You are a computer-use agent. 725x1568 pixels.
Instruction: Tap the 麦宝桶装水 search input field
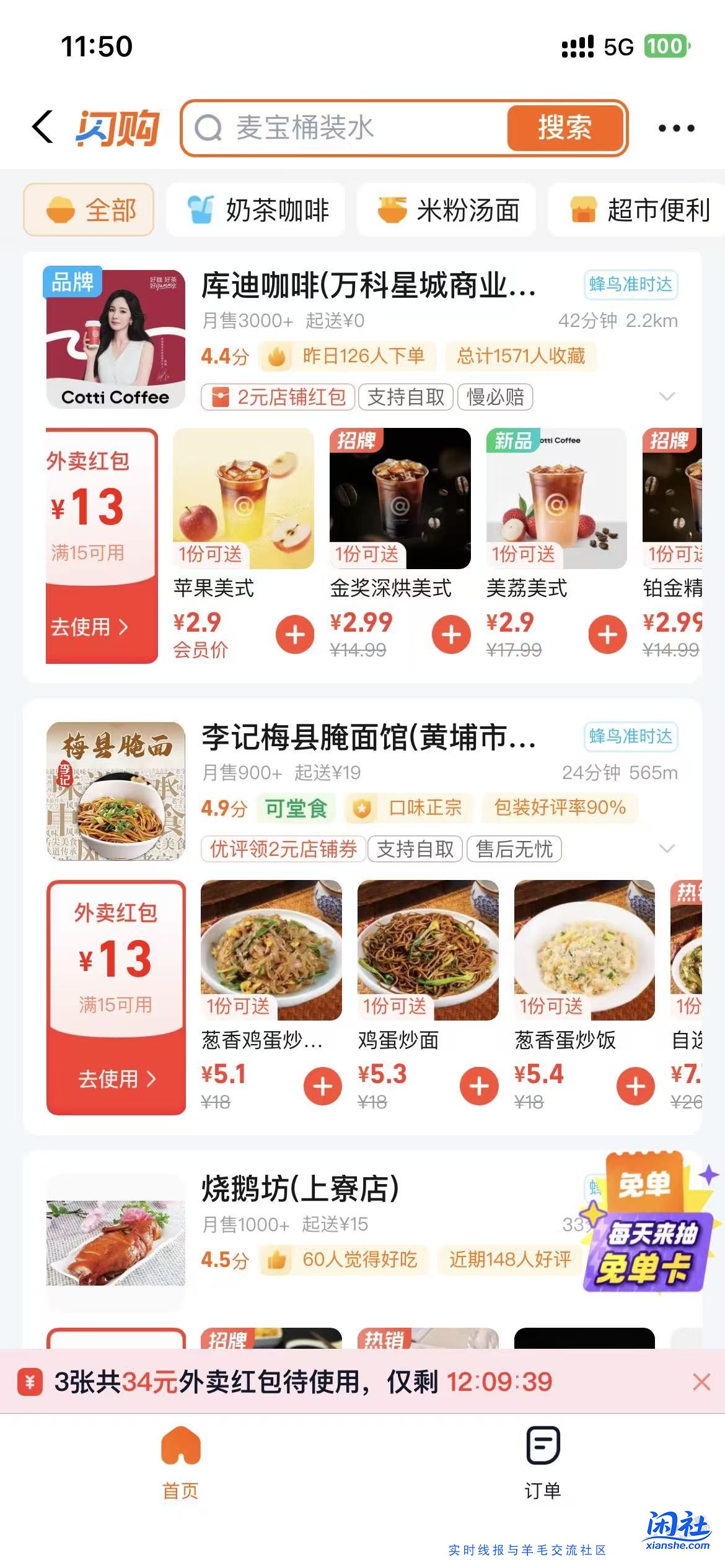341,128
